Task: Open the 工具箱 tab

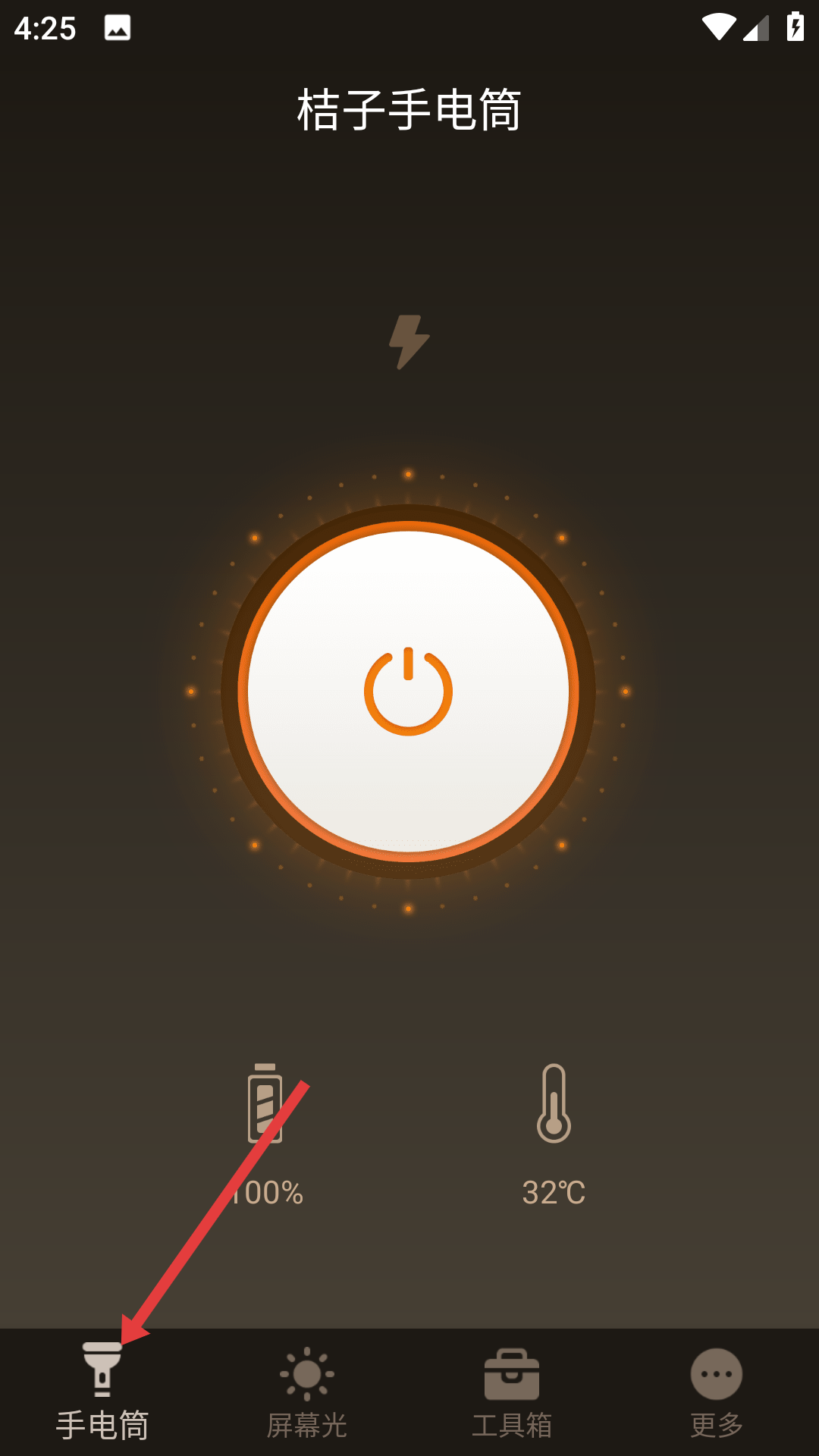Action: 512,1392
